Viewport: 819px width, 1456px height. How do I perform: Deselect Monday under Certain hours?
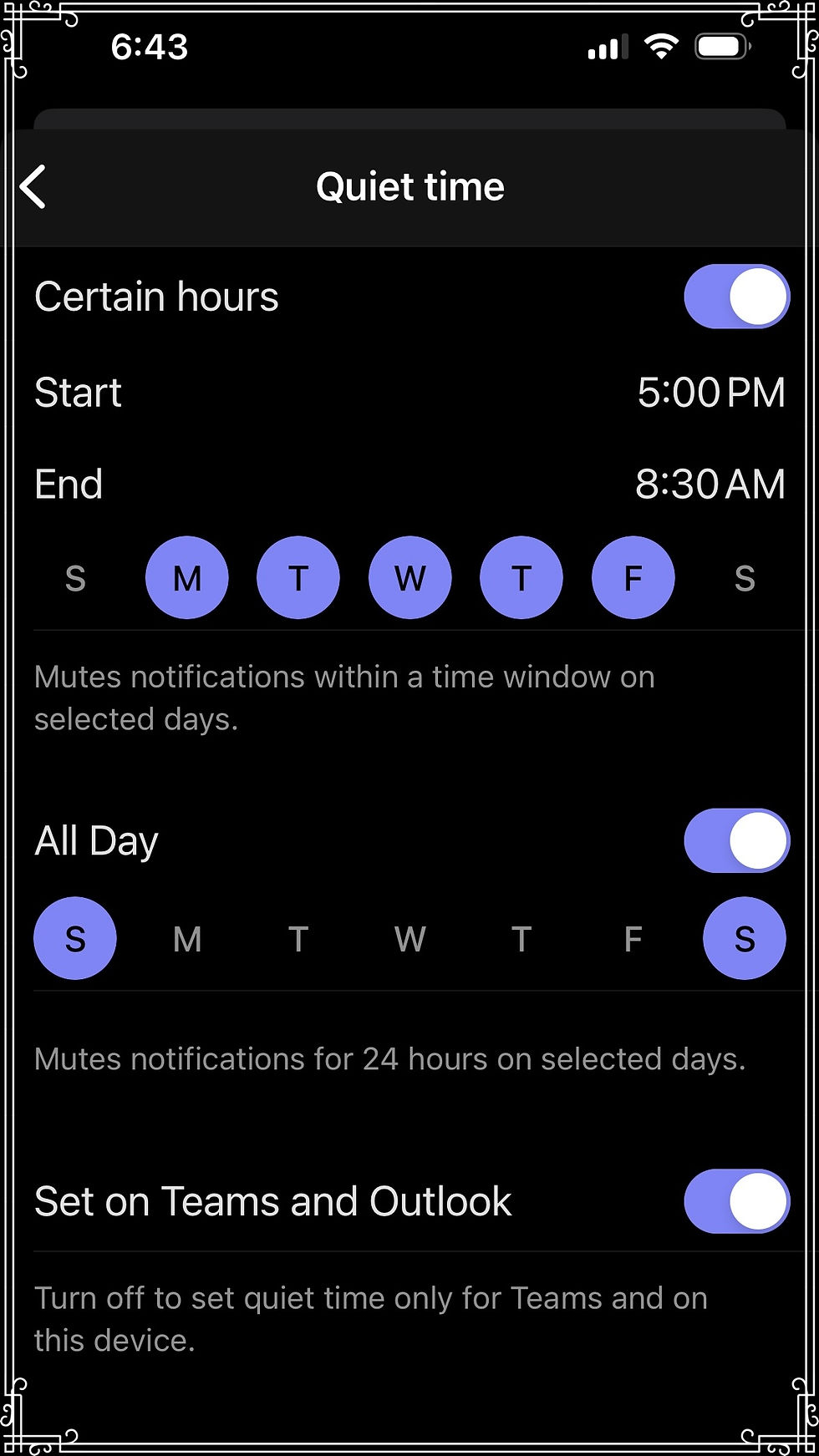[187, 578]
